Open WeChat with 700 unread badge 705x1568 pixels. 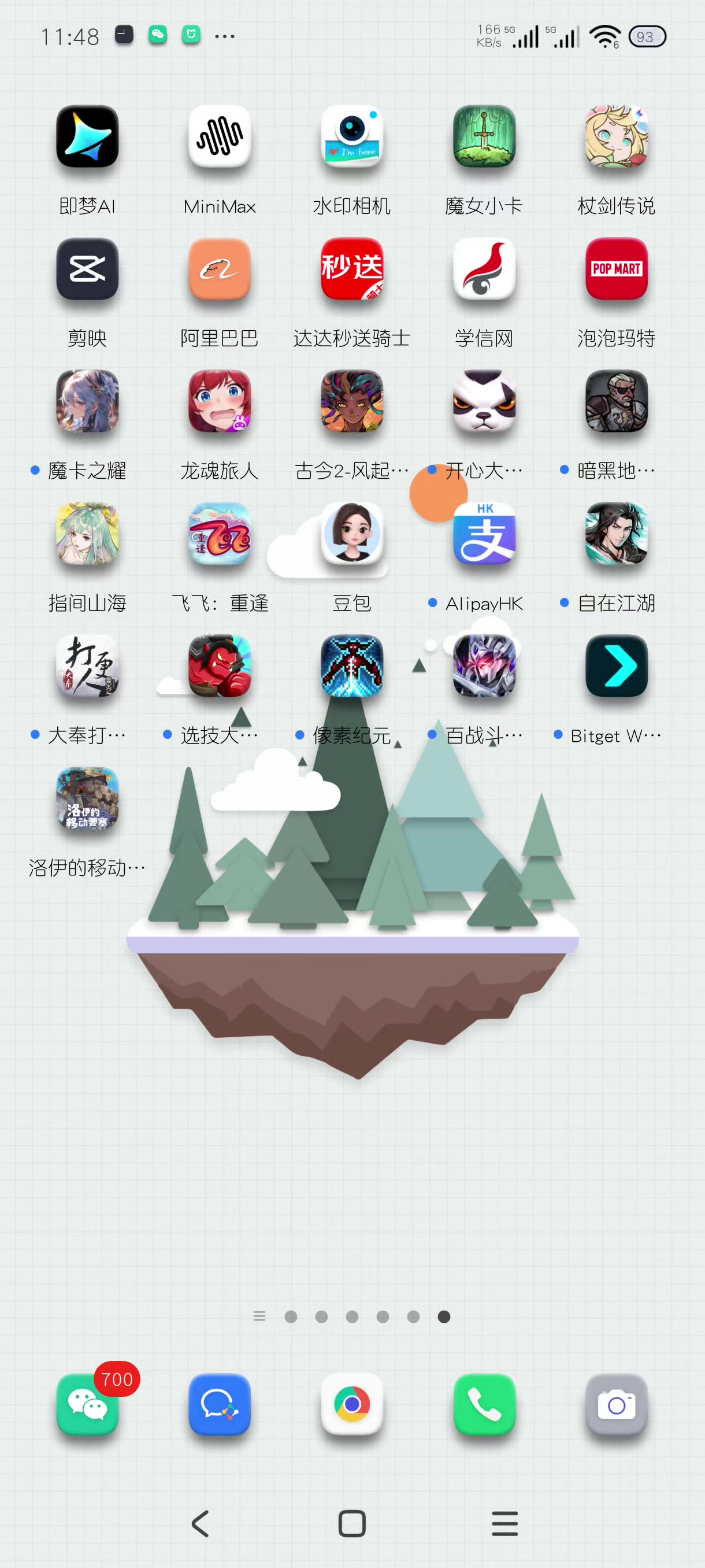click(x=87, y=1404)
